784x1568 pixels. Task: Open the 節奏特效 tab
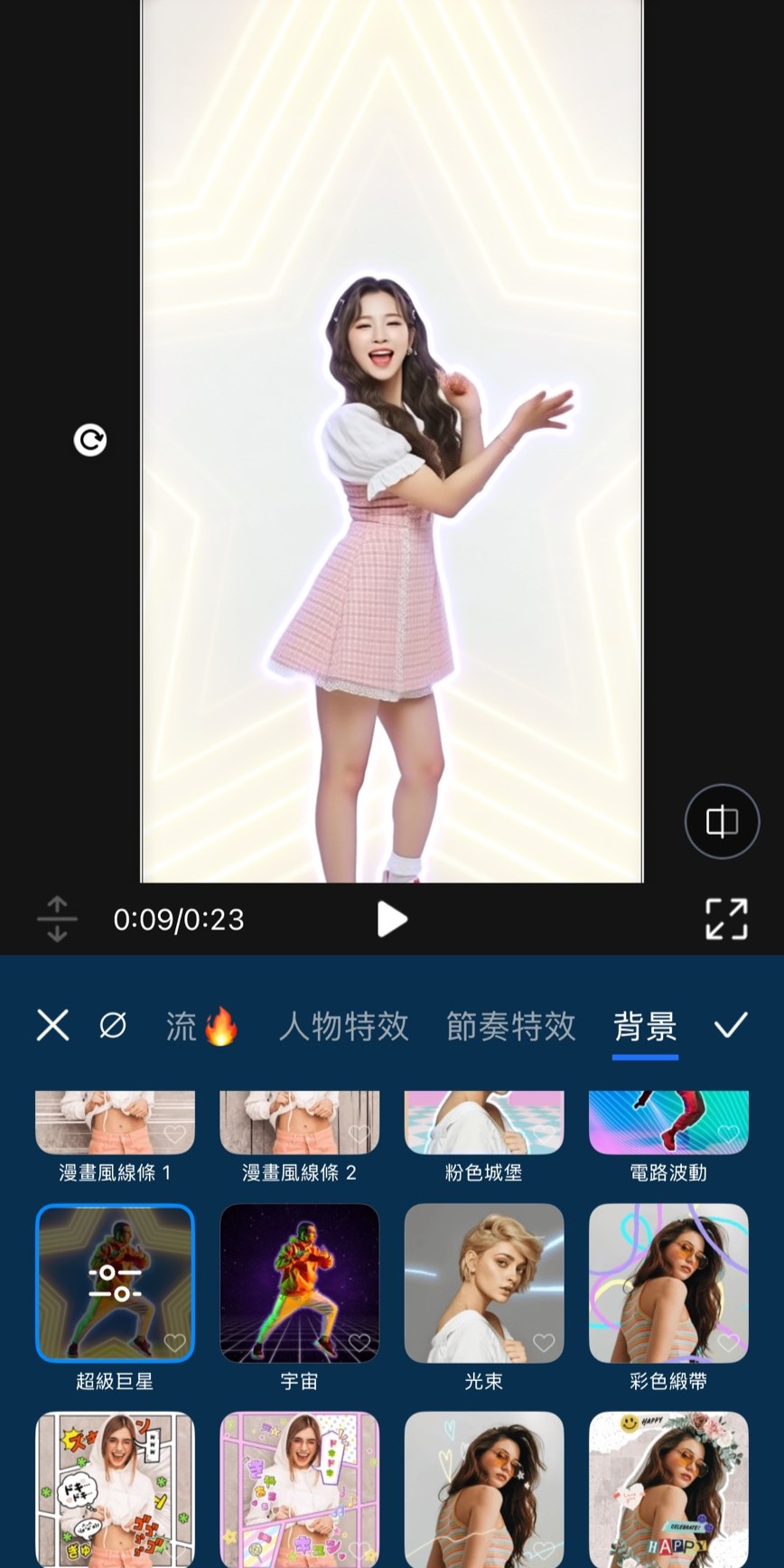point(510,1028)
